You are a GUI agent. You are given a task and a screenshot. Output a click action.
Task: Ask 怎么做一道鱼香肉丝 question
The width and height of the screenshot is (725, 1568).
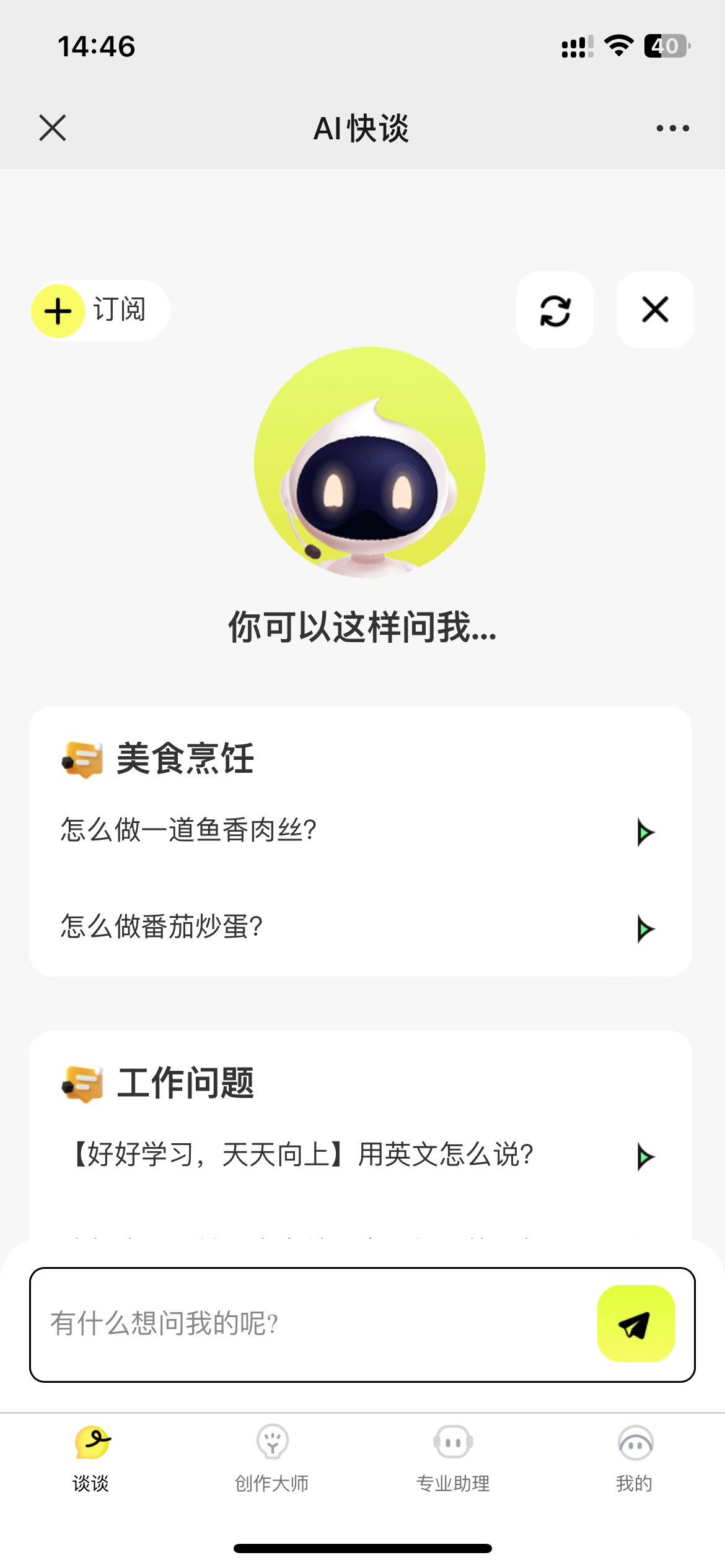click(x=188, y=832)
